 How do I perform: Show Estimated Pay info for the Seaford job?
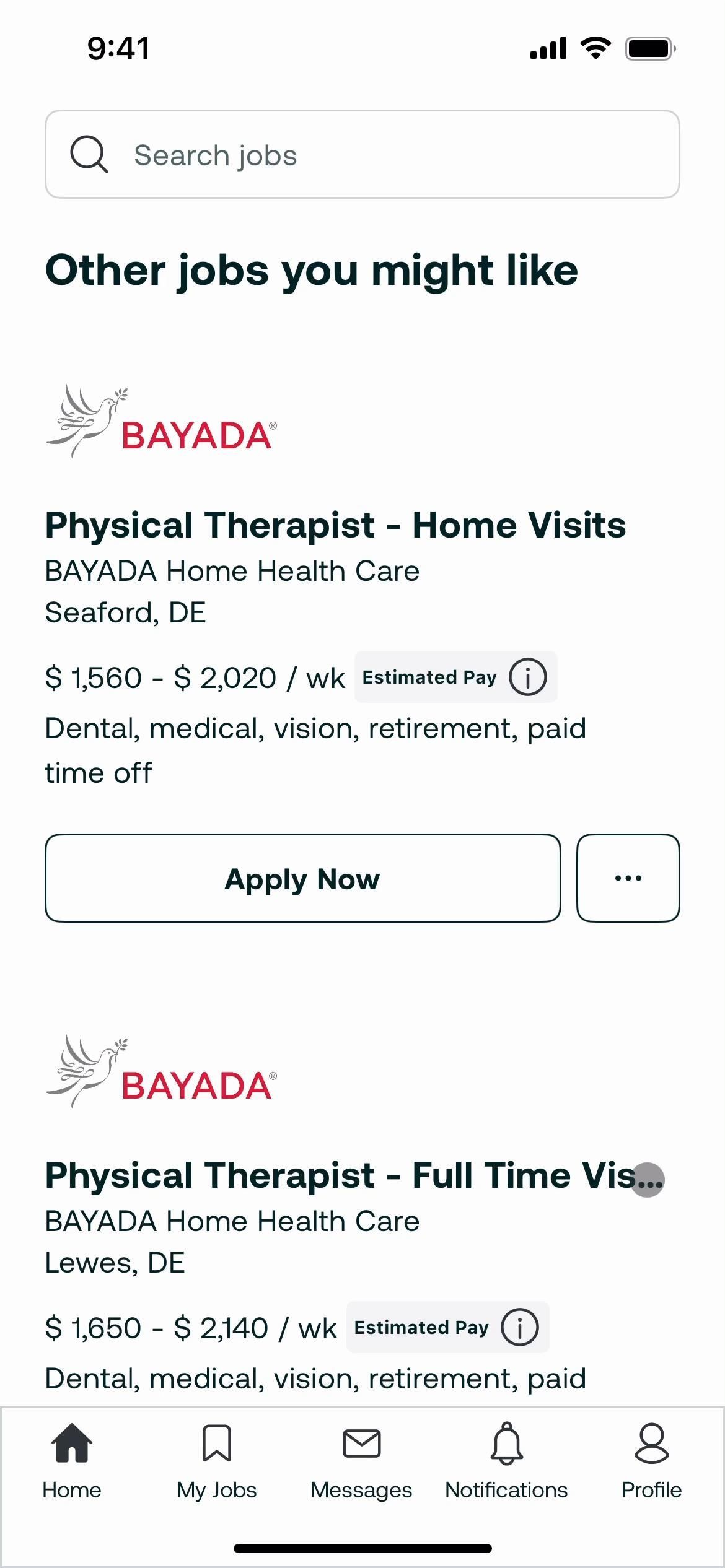click(527, 677)
